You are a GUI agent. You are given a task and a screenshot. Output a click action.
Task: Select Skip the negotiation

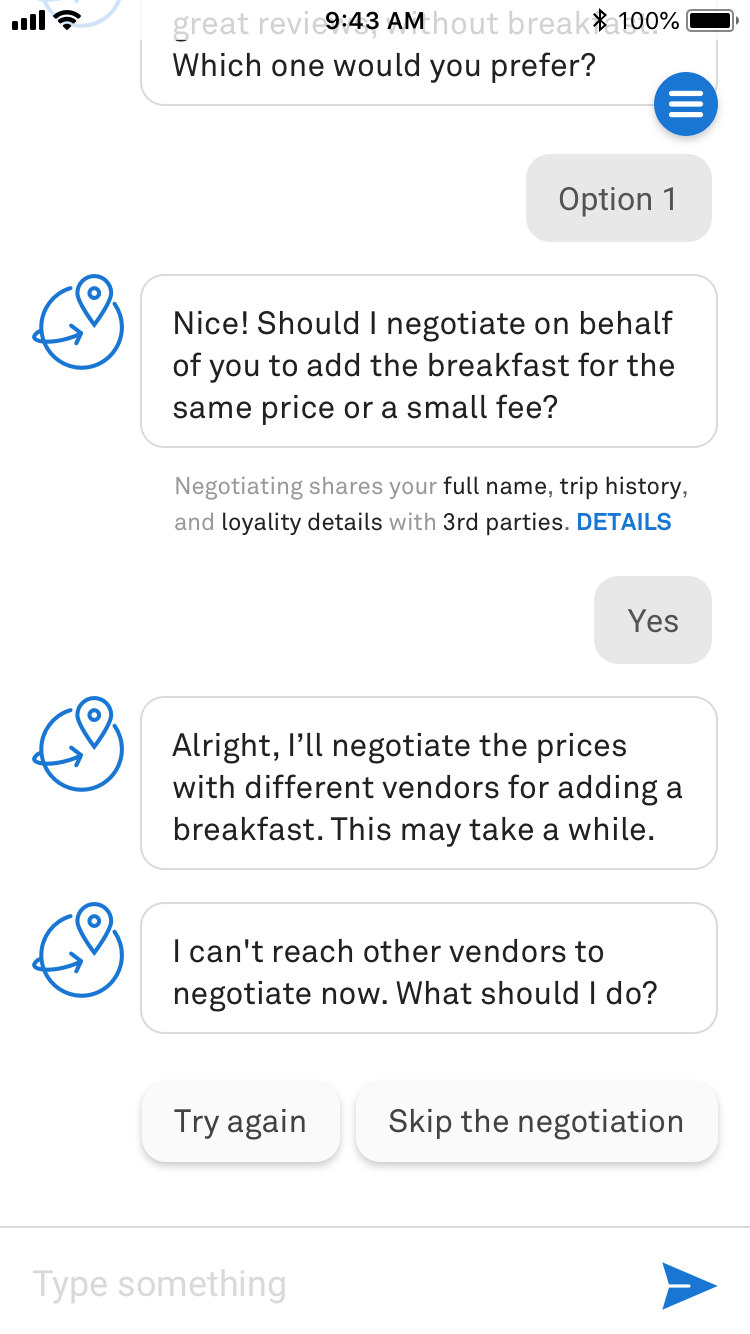click(x=536, y=1122)
